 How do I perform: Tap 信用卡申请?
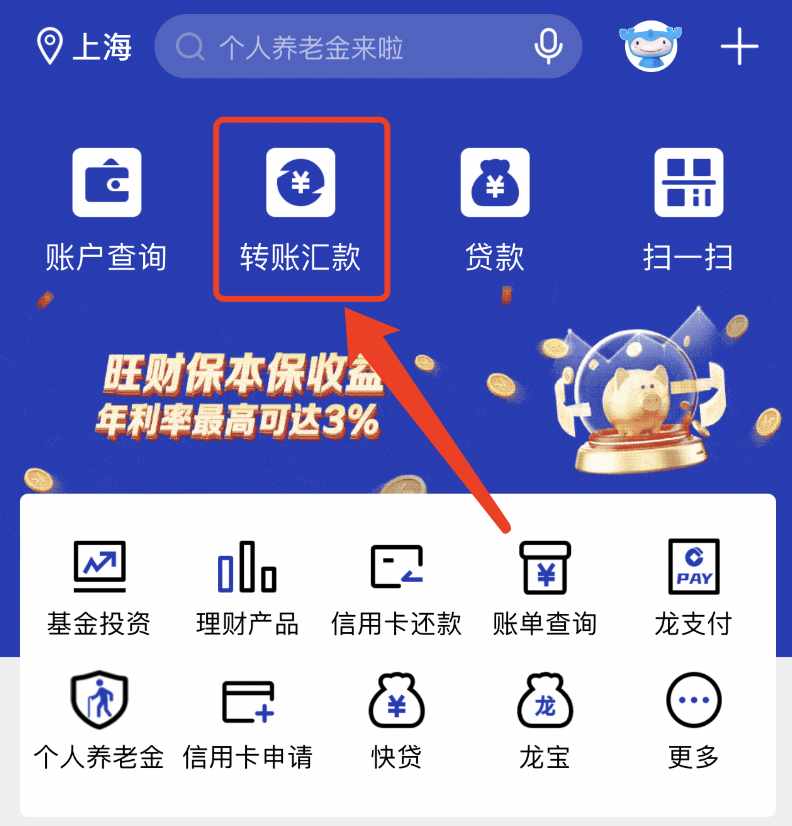pos(247,720)
